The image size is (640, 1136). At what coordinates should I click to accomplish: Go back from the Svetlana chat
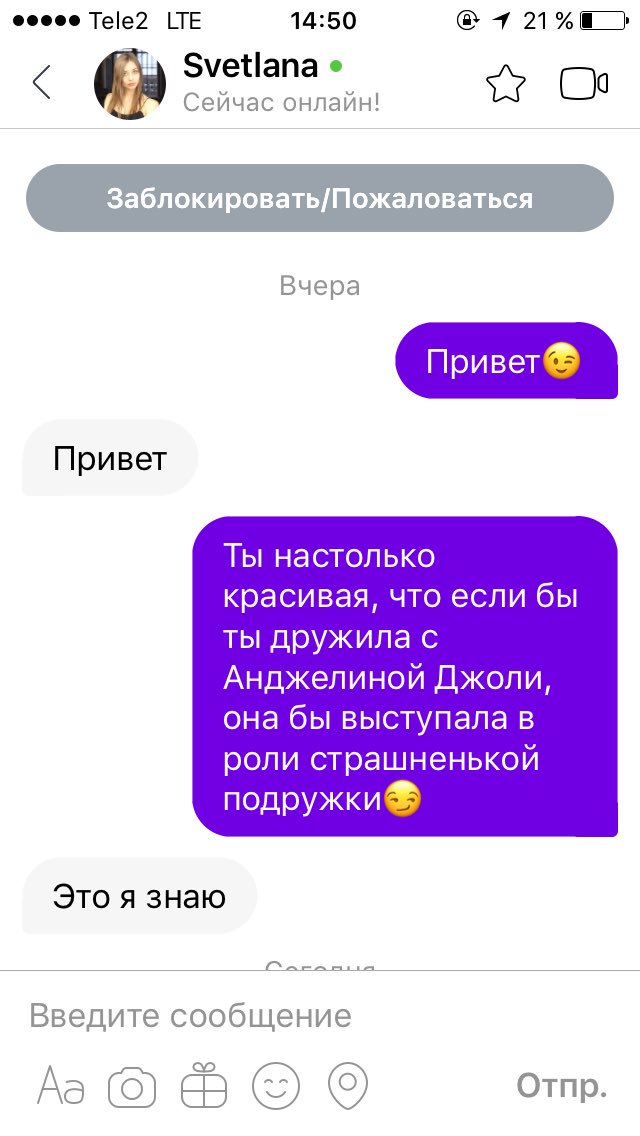click(x=42, y=82)
